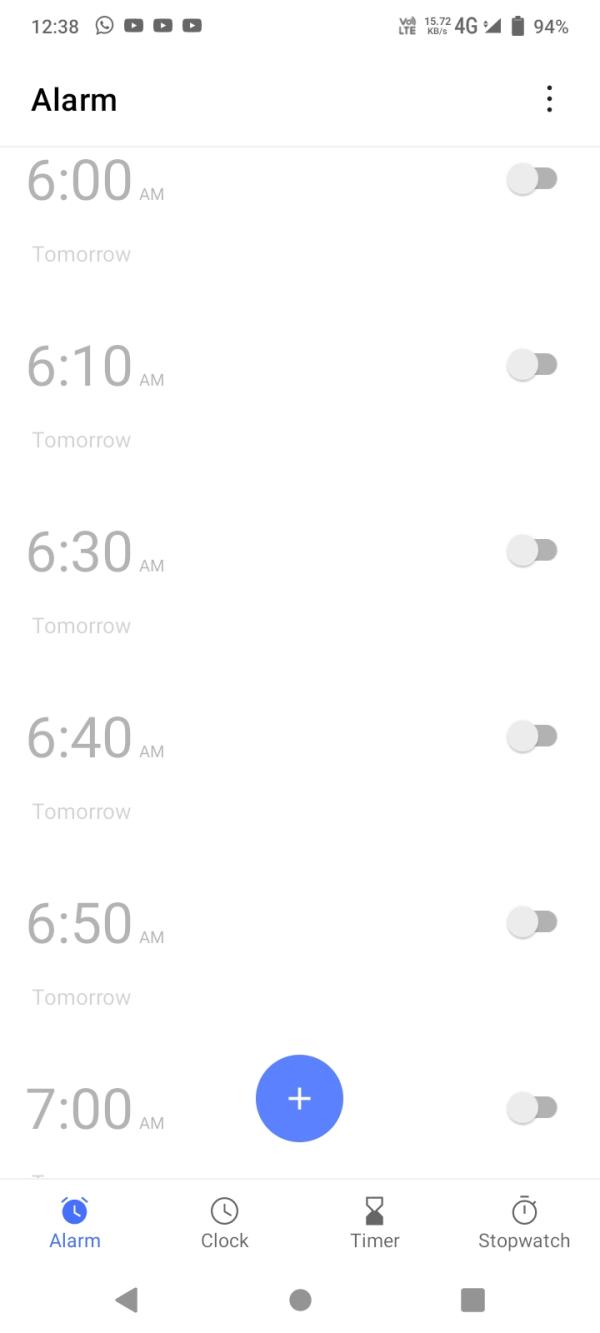Switch on the 6:30 AM alarm
The image size is (600, 1333).
click(532, 551)
